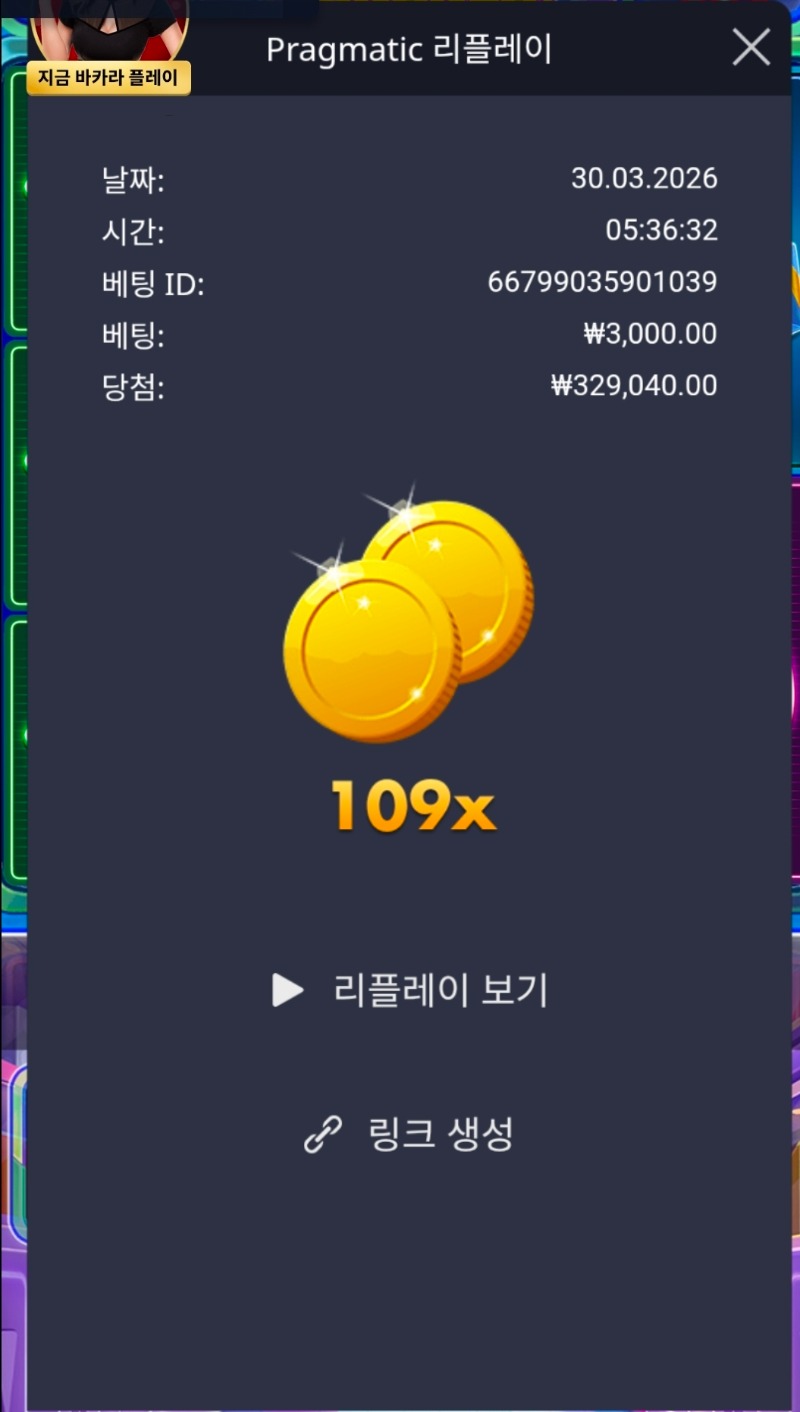
Task: Generate a share link with 링크 생성
Action: pyautogui.click(x=410, y=1134)
